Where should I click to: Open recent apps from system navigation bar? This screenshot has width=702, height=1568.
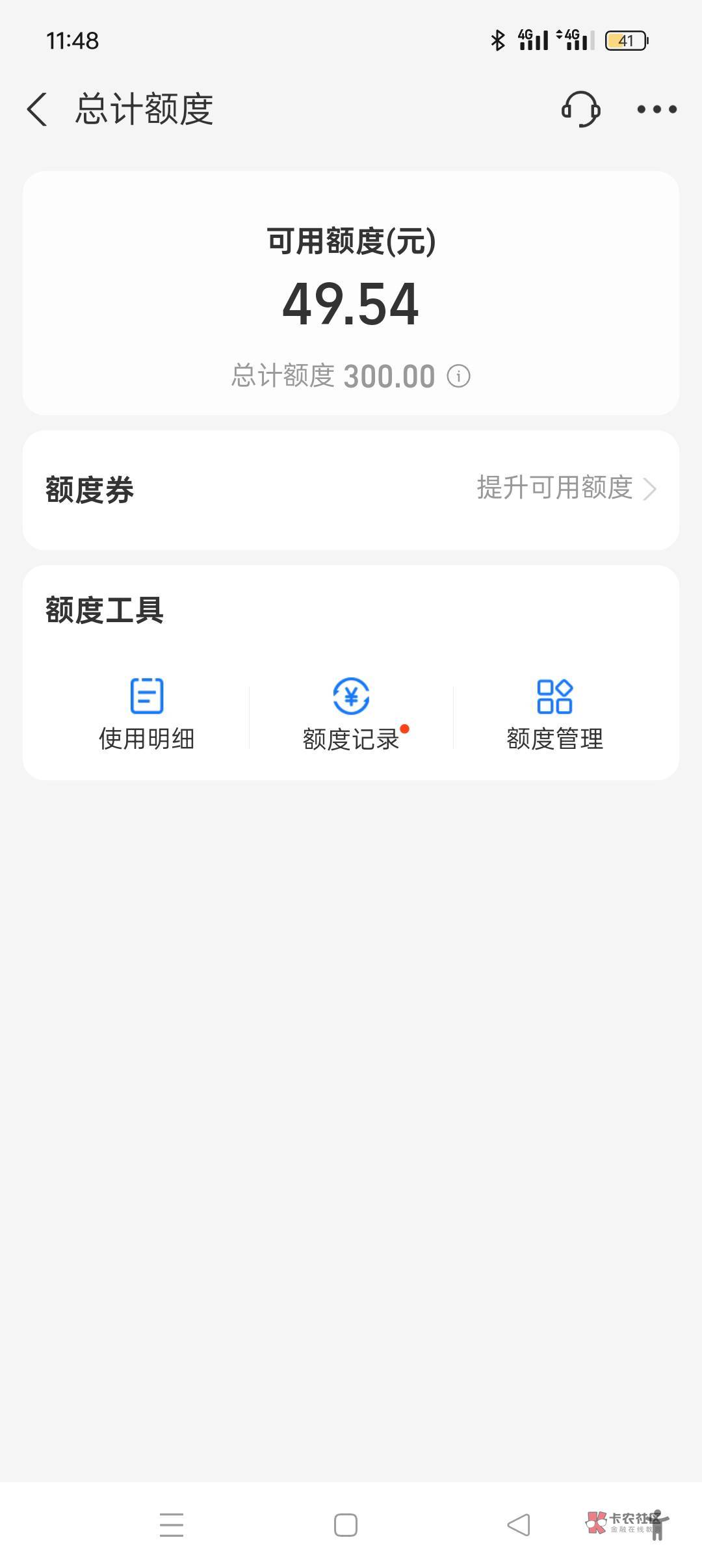pyautogui.click(x=172, y=1524)
